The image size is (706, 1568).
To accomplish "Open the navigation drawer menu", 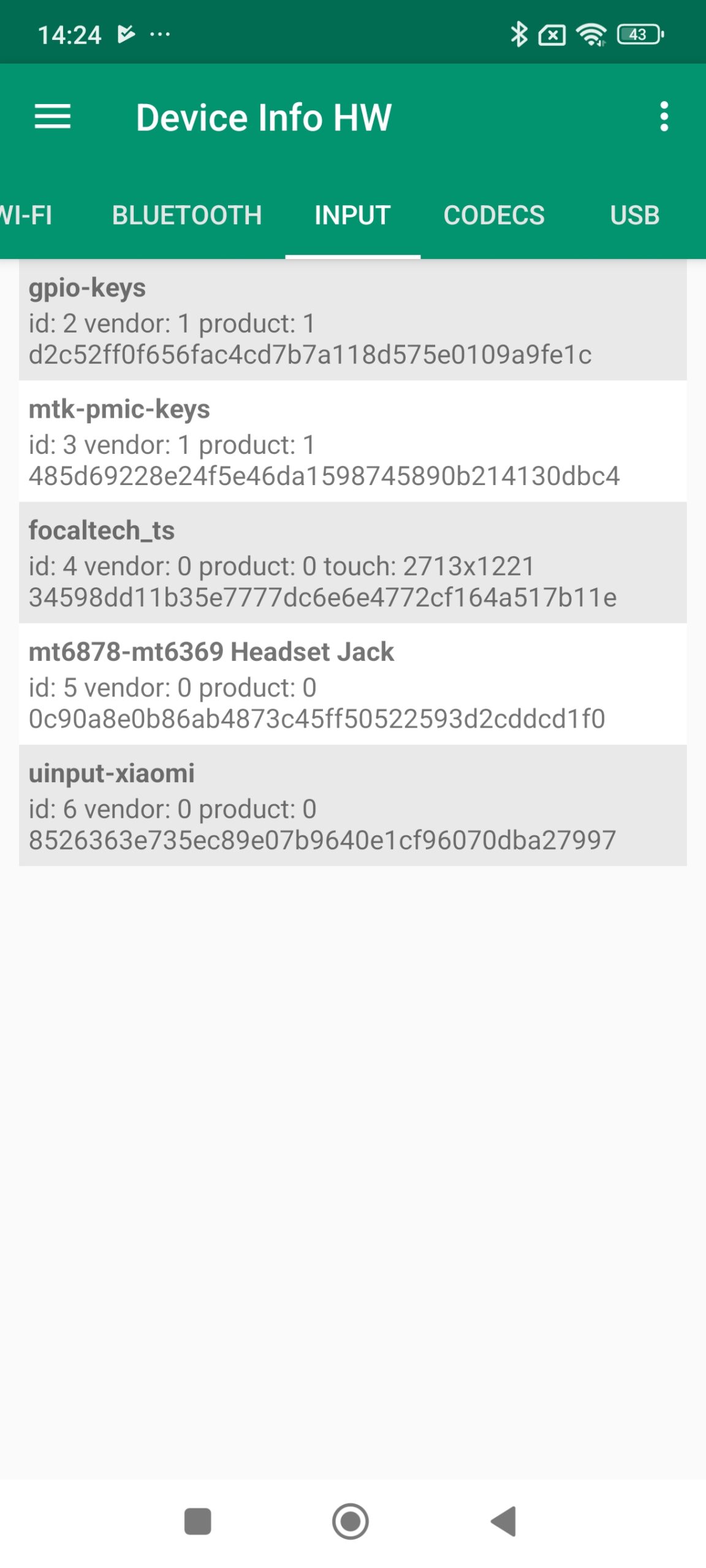I will click(x=53, y=116).
